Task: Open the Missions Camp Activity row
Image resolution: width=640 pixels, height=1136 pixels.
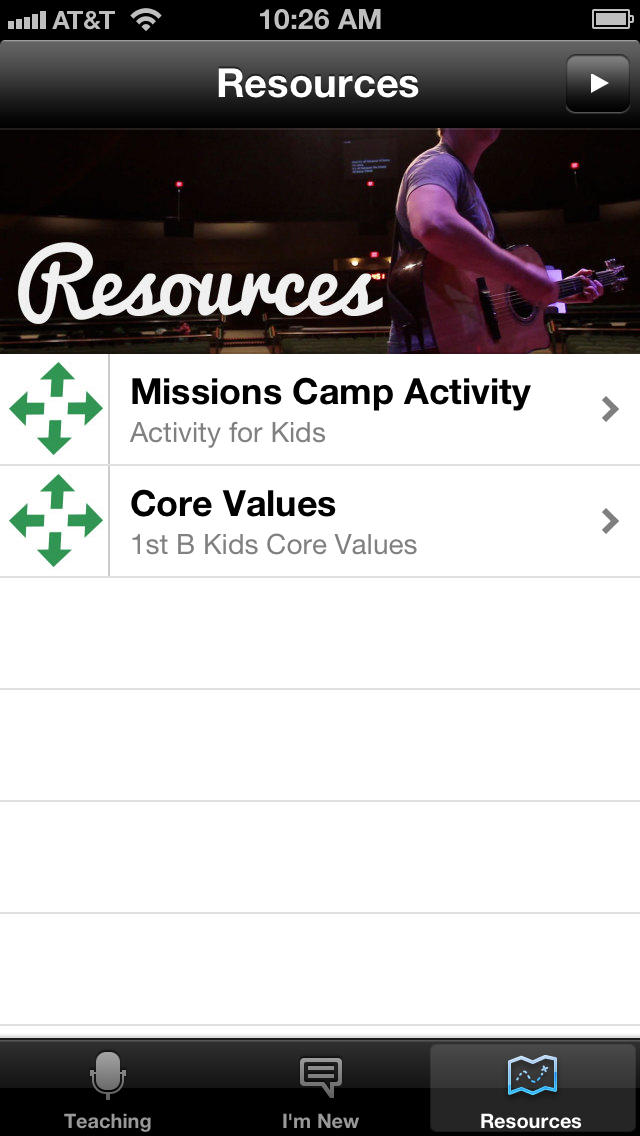Action: (320, 410)
